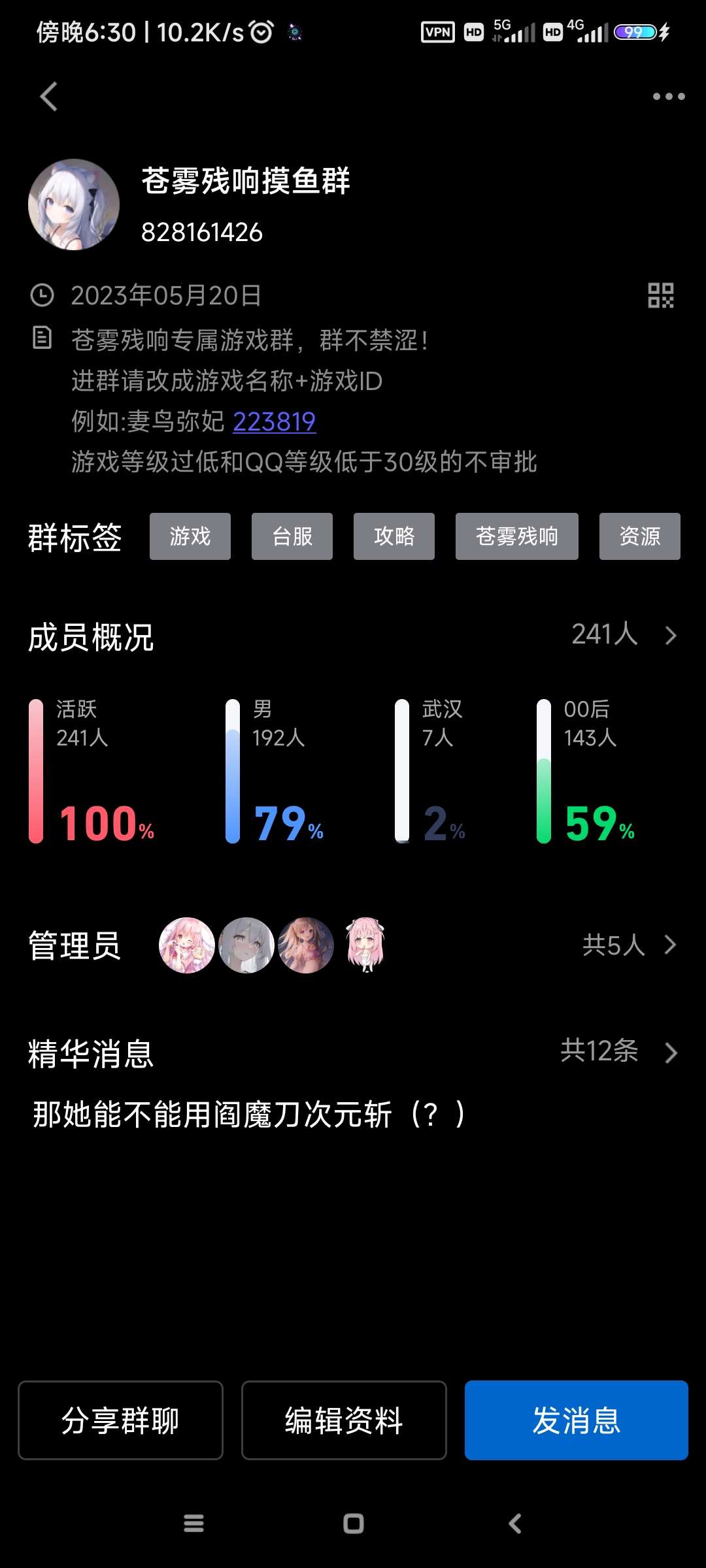The image size is (706, 1568).
Task: Follow the 223819 link in the description
Action: (x=274, y=421)
